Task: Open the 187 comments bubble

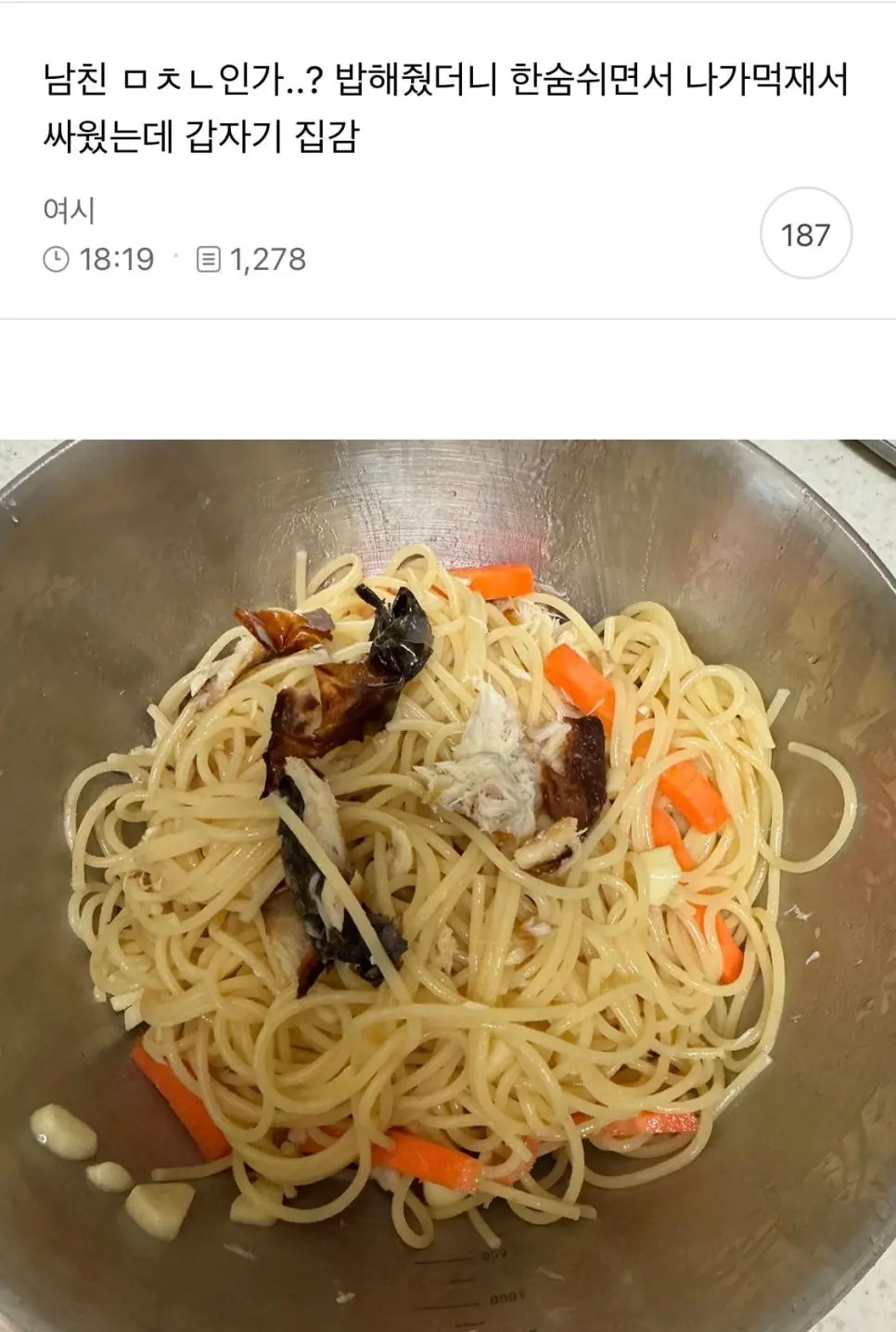Action: point(804,235)
